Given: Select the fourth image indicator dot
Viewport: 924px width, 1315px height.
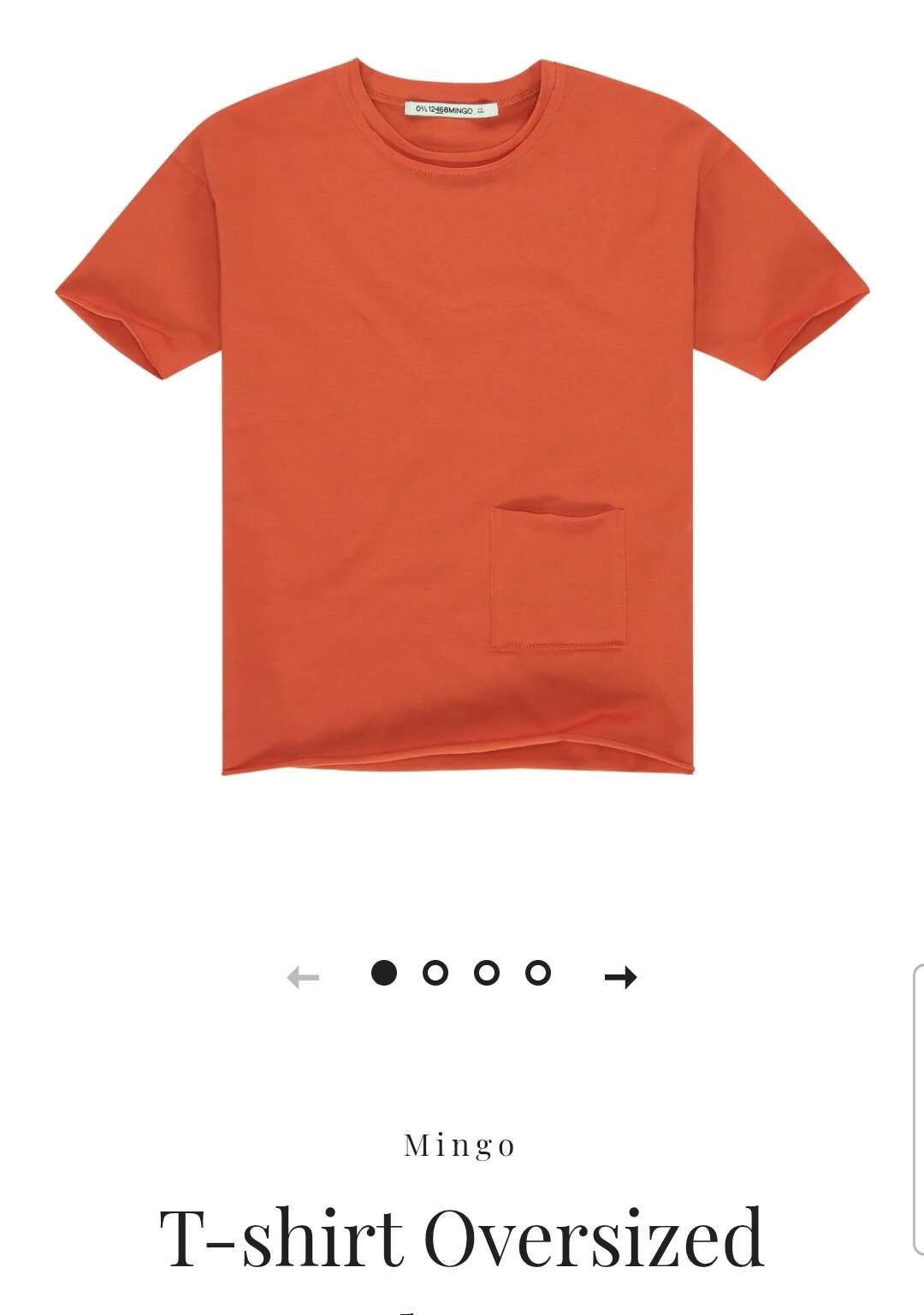Looking at the screenshot, I should point(538,973).
